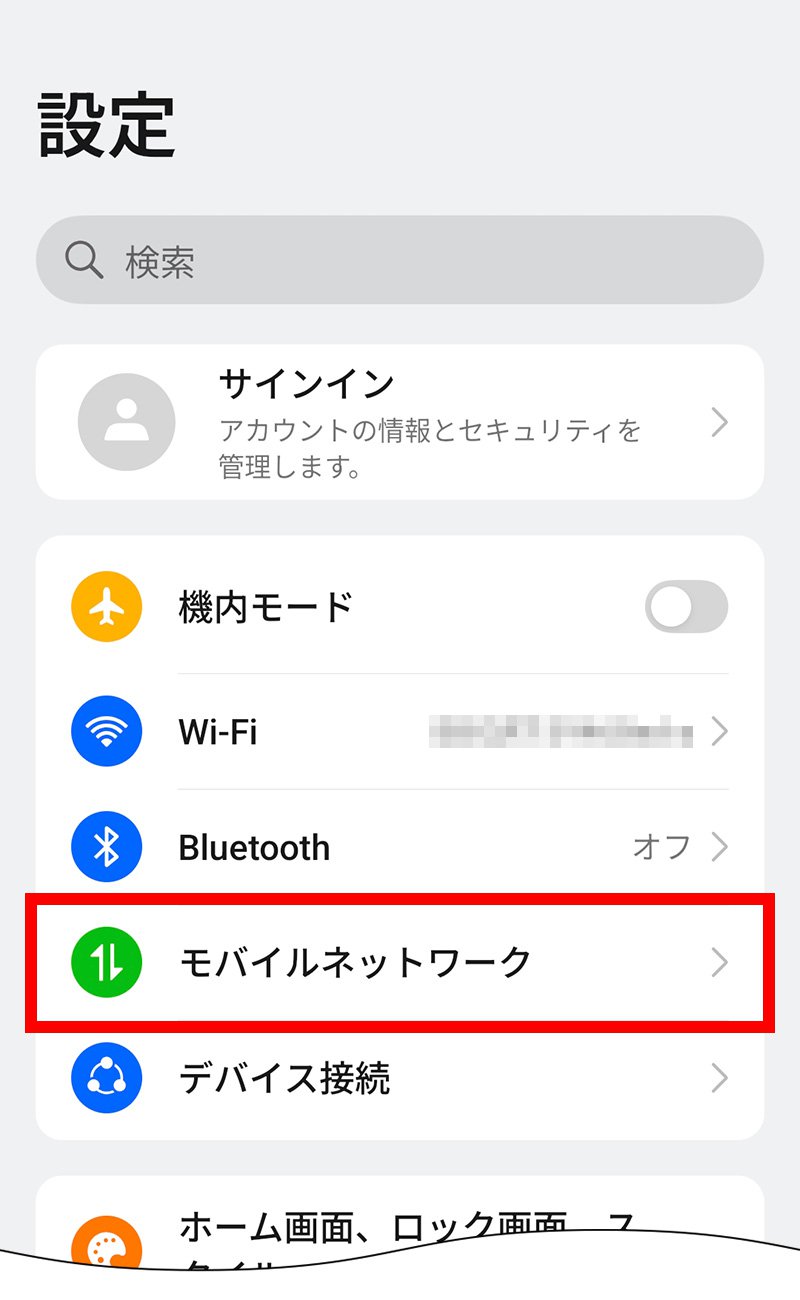
Task: Select the Wi-Fi icon
Action: pos(106,731)
